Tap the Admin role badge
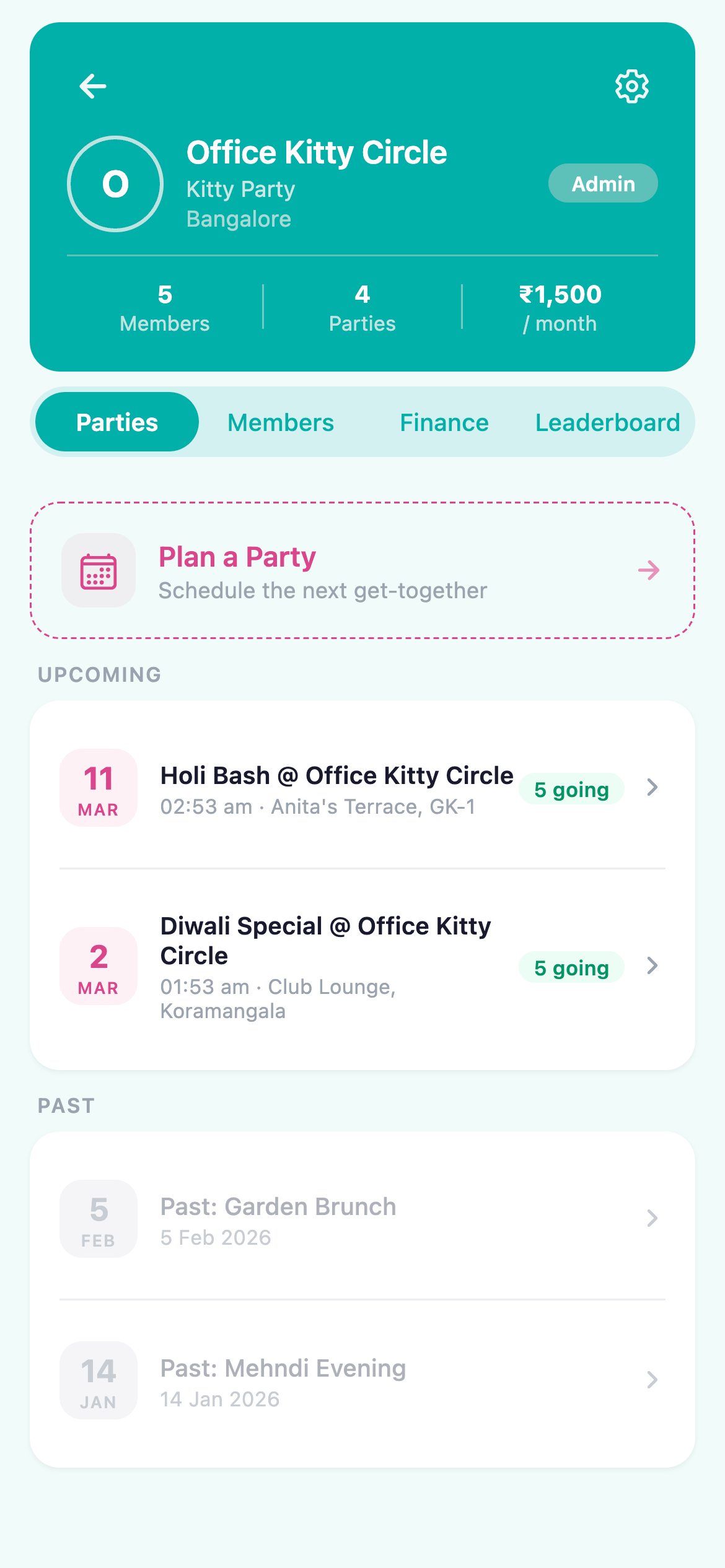This screenshot has height=1568, width=725. coord(602,183)
